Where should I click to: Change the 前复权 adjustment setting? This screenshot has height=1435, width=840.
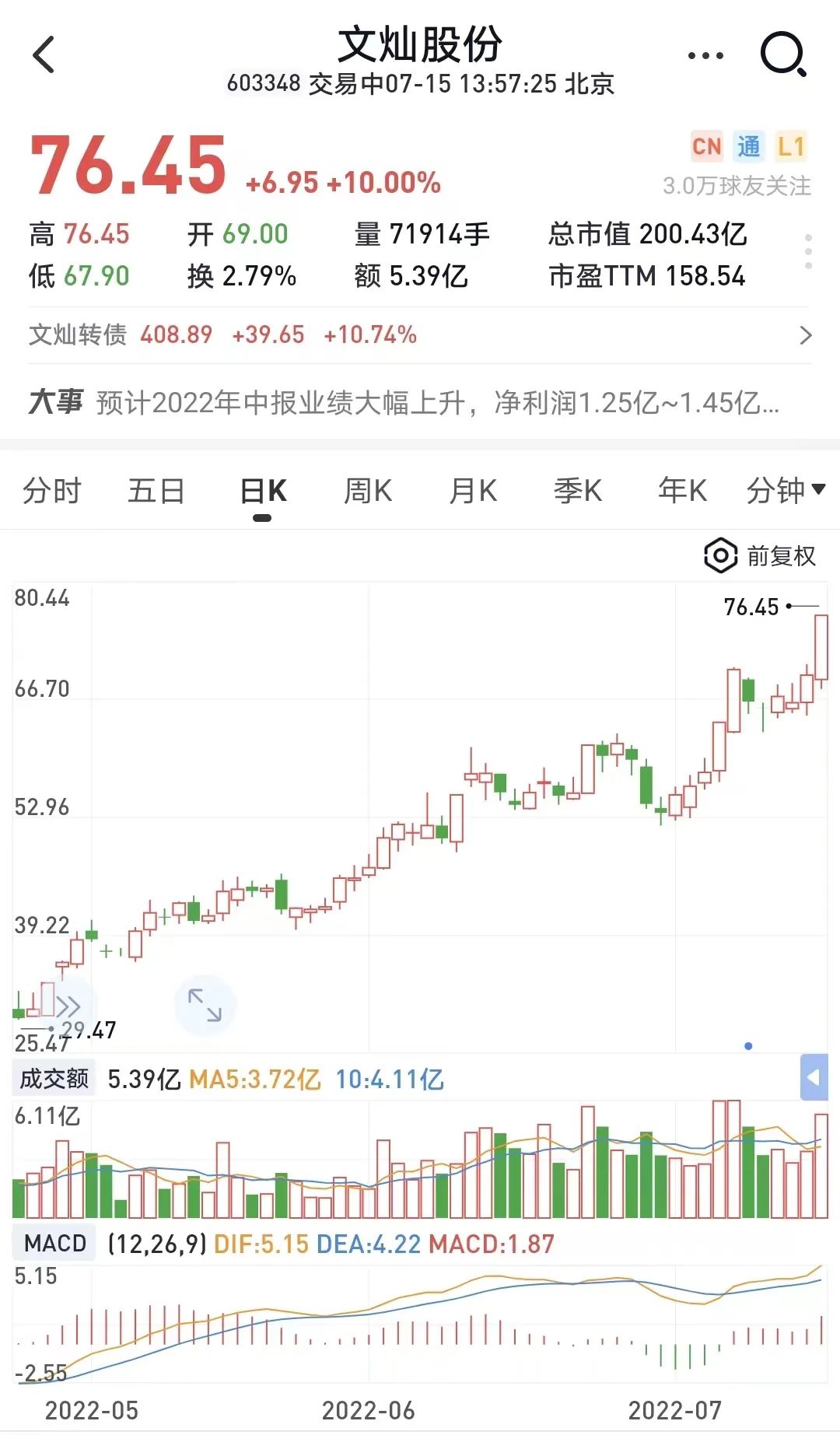click(760, 555)
